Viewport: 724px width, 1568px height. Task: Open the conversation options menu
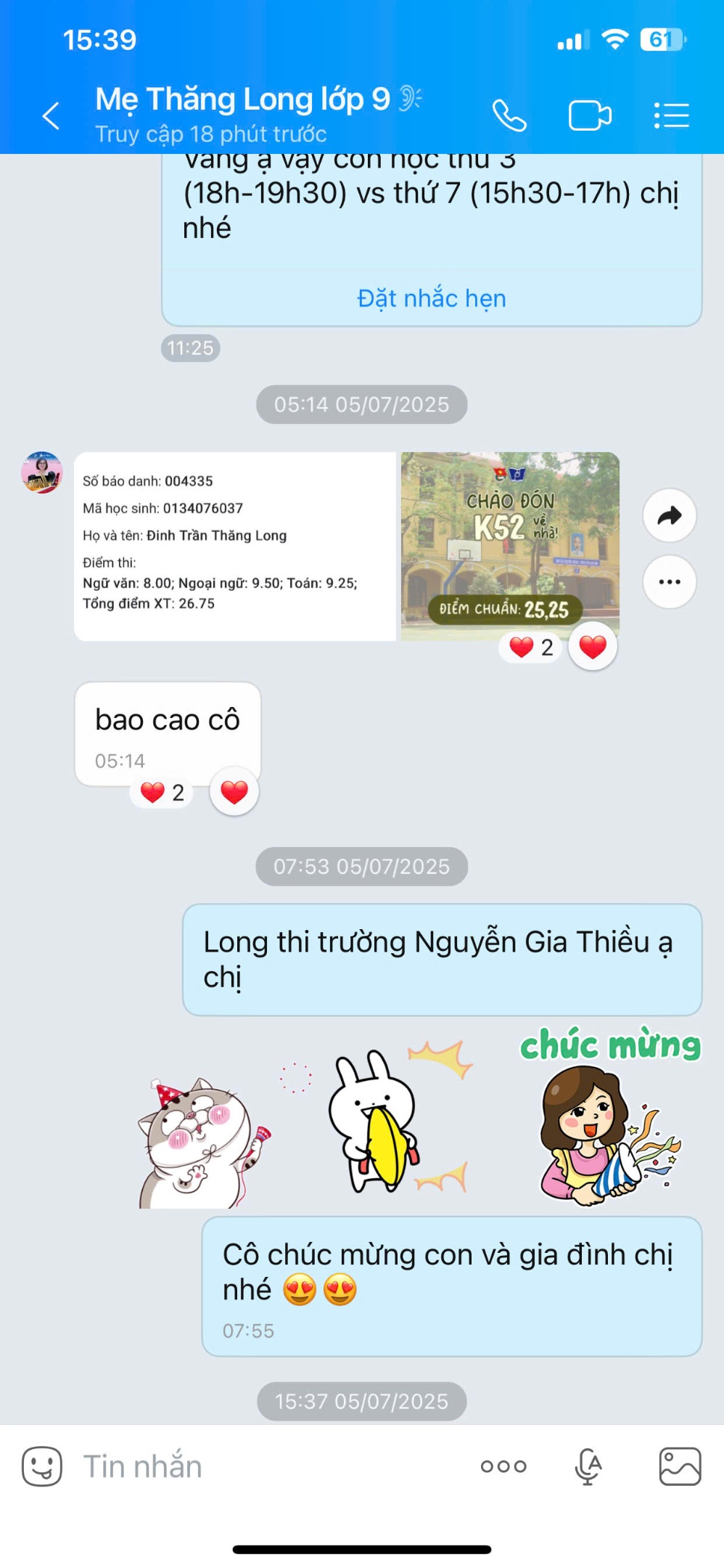pyautogui.click(x=671, y=116)
